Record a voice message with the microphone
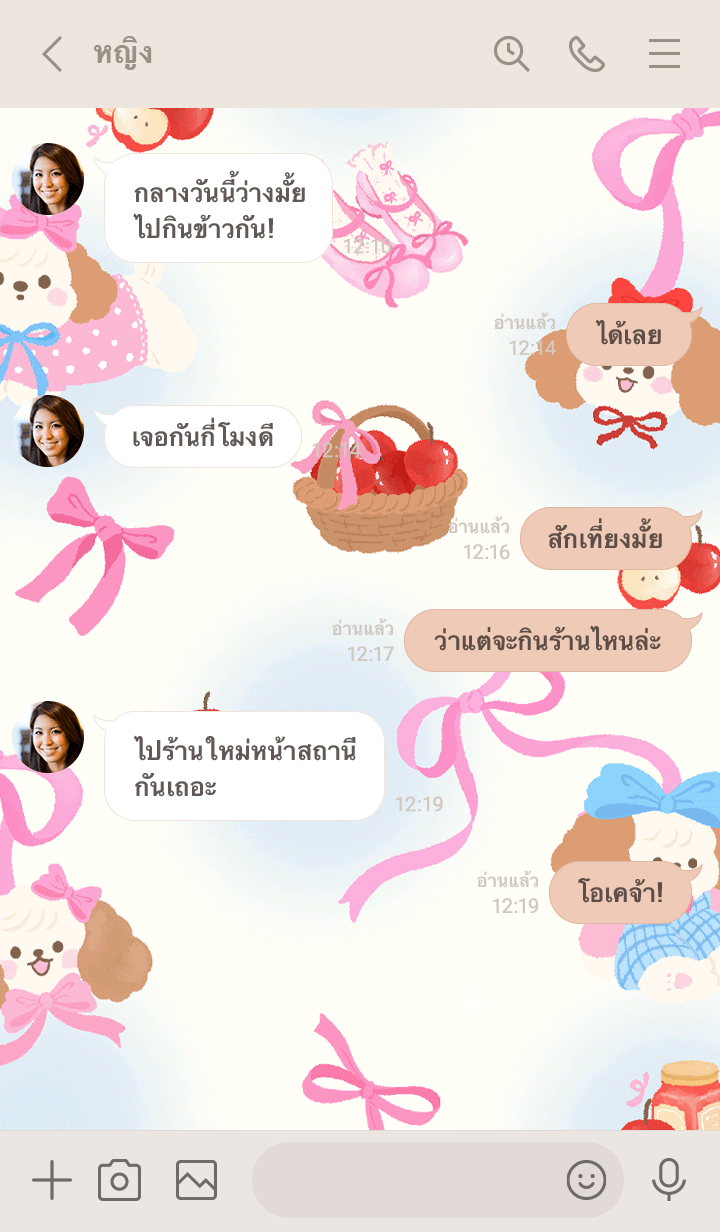The height and width of the screenshot is (1232, 720). [668, 1181]
